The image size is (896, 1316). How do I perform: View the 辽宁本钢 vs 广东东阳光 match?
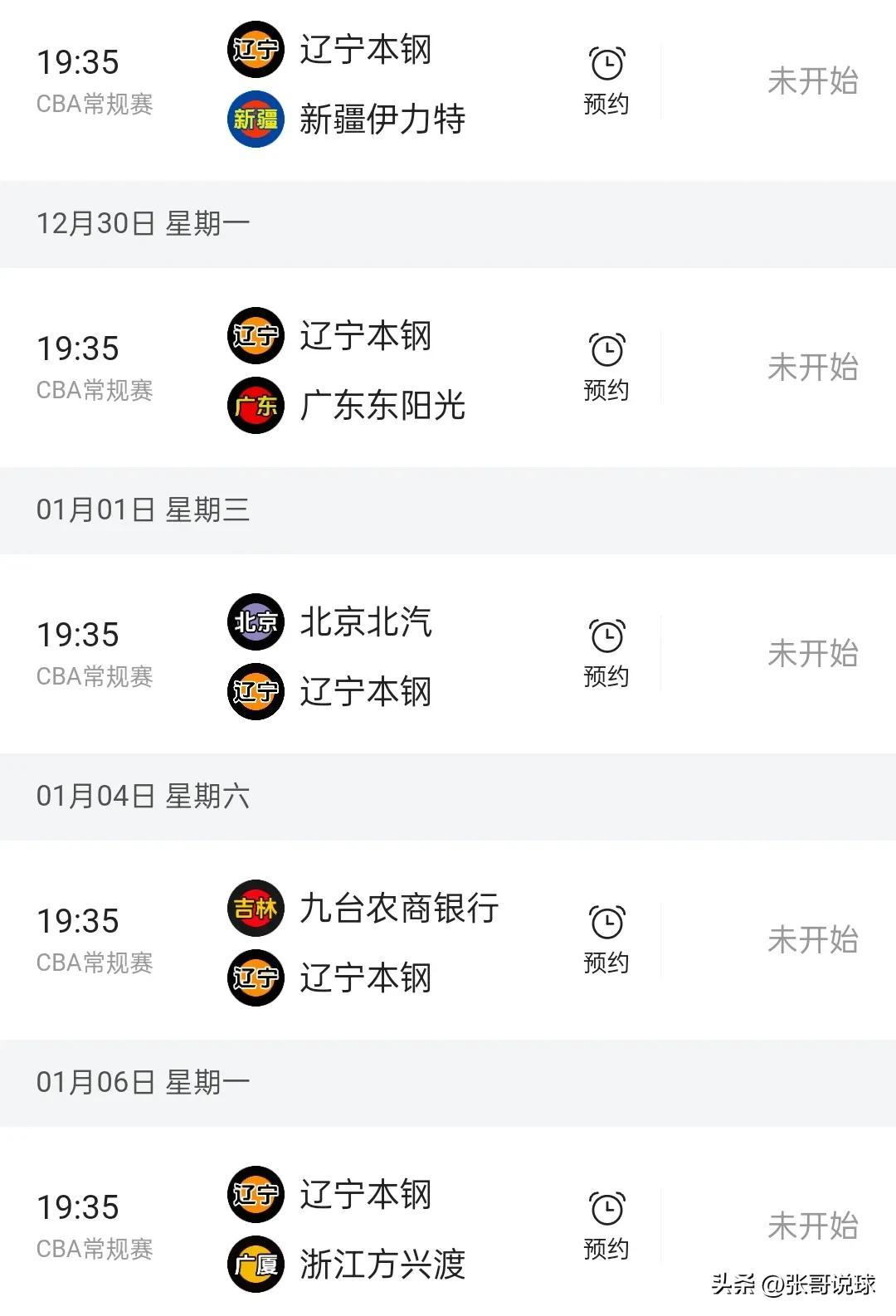click(365, 370)
